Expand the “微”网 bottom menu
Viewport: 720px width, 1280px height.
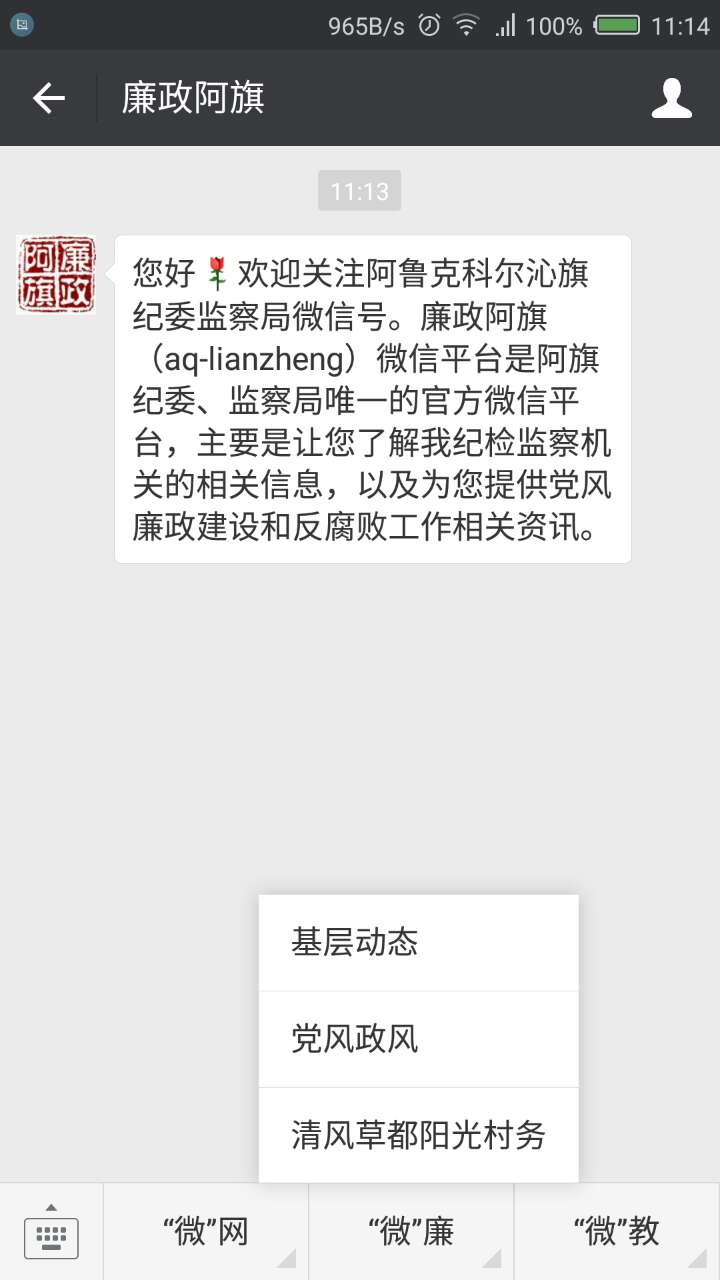click(206, 1232)
